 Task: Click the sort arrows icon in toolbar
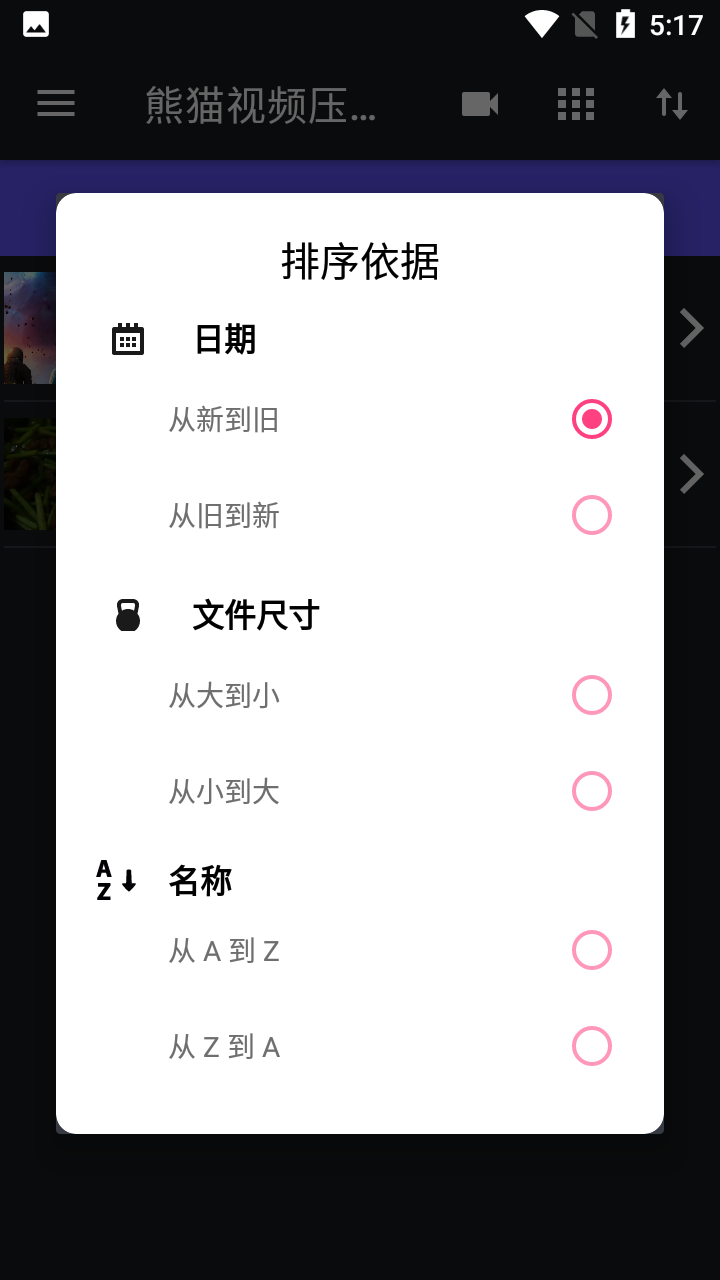tap(671, 104)
